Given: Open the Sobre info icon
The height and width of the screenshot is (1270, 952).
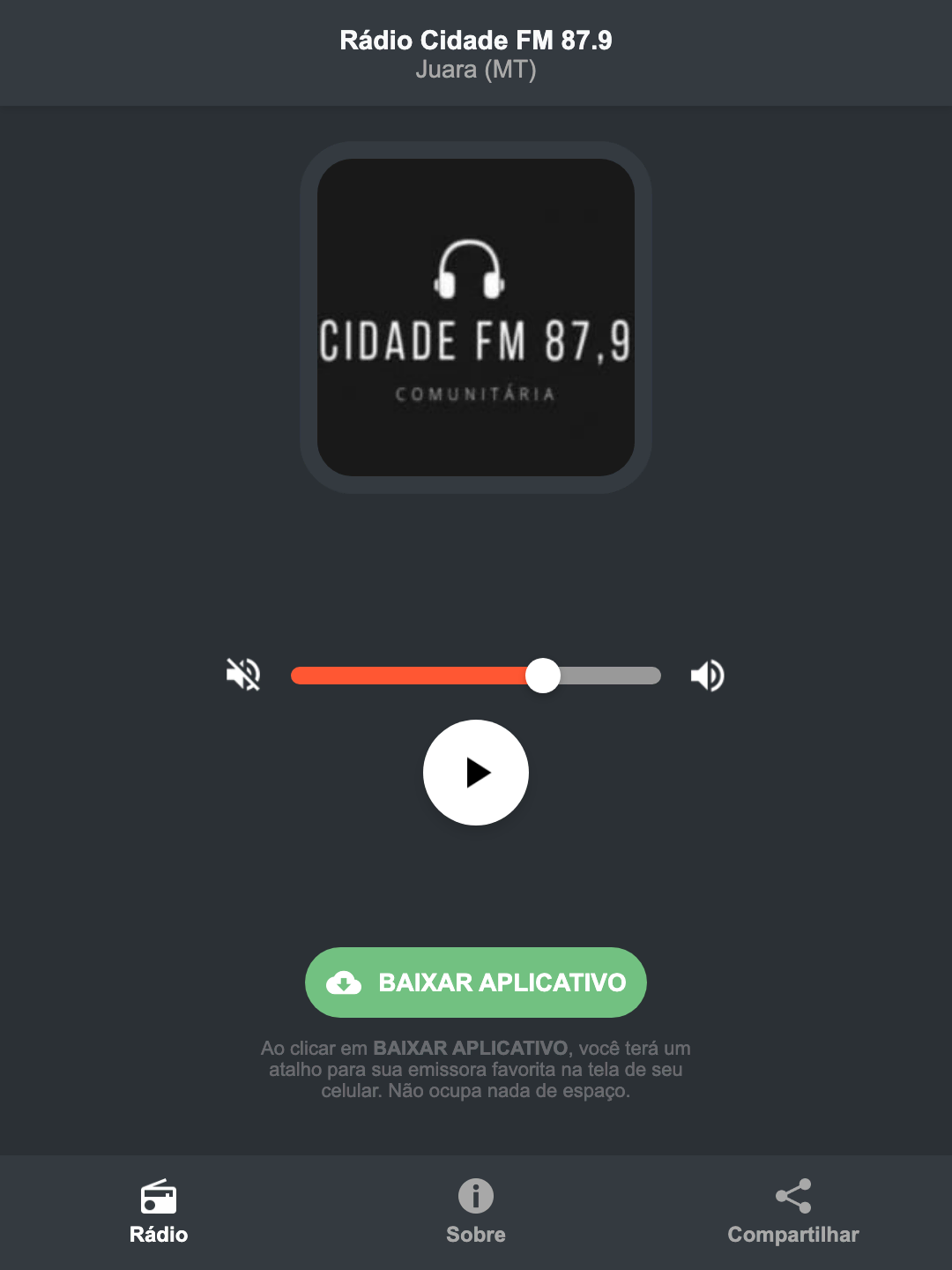Looking at the screenshot, I should coord(475,1199).
